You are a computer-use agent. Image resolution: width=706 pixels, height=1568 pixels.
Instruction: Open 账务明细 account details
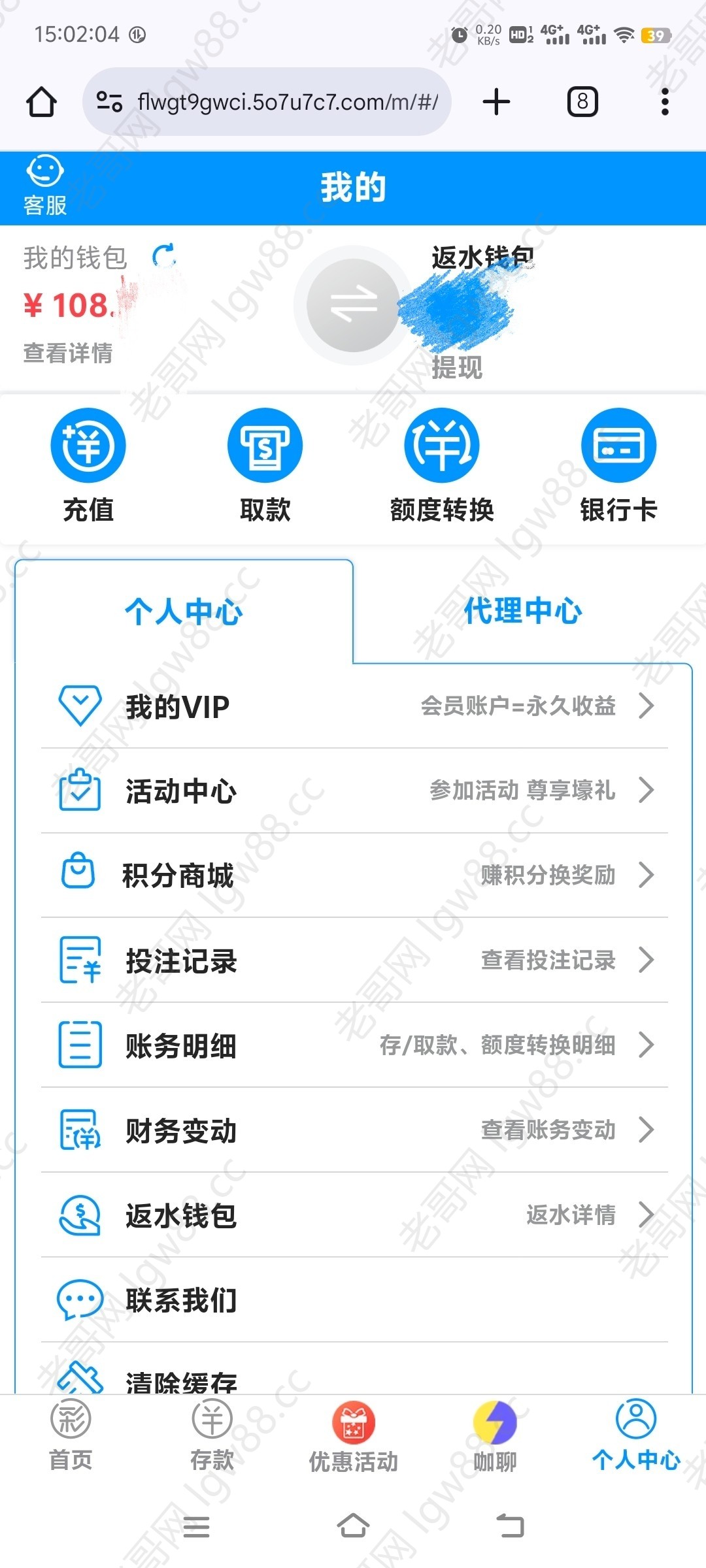(x=353, y=1045)
